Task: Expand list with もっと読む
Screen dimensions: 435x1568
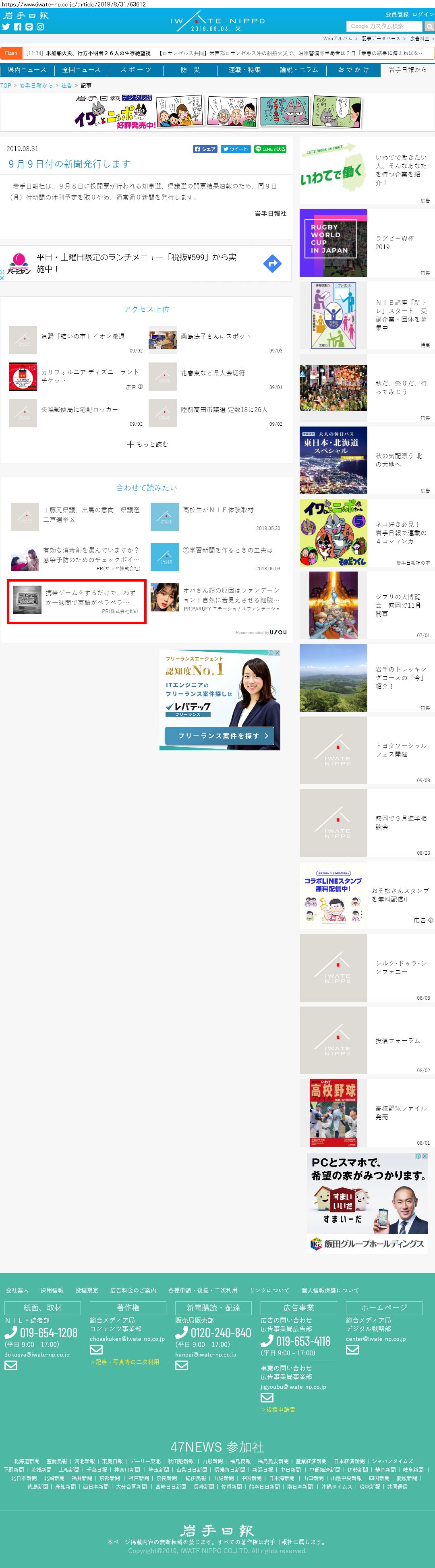Action: [x=147, y=444]
